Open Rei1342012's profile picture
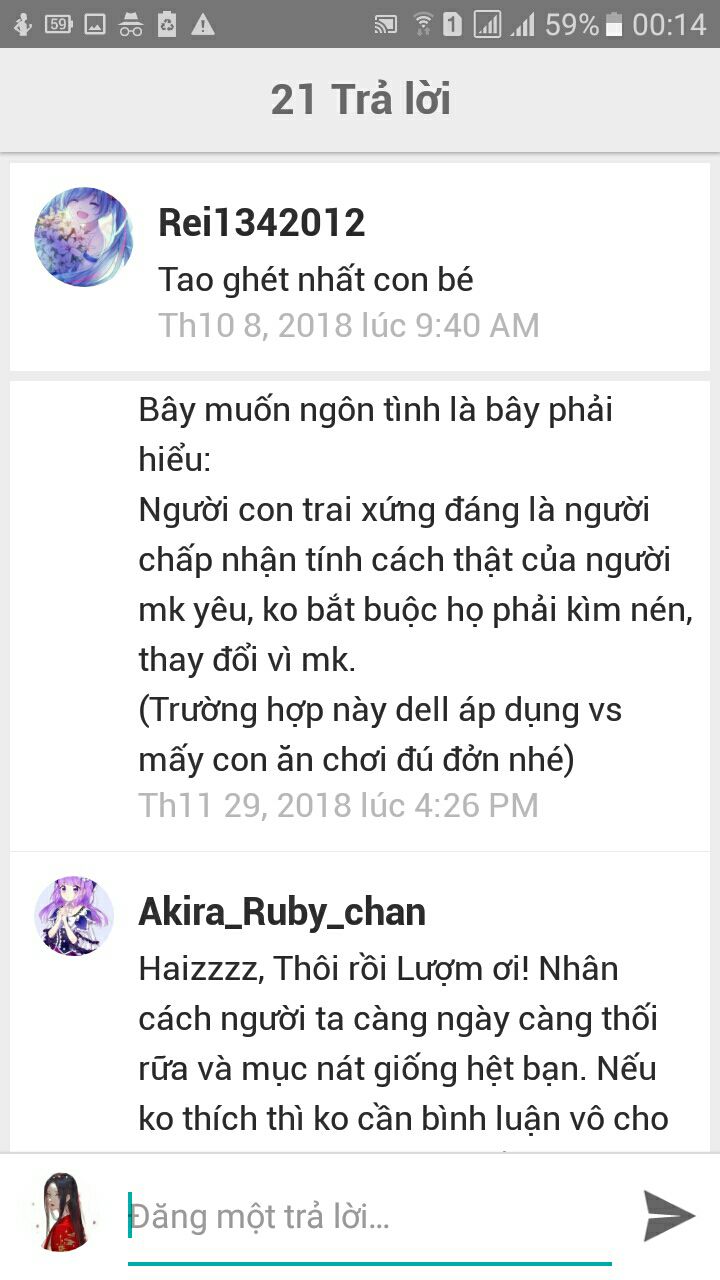The width and height of the screenshot is (720, 1280). pyautogui.click(x=84, y=237)
